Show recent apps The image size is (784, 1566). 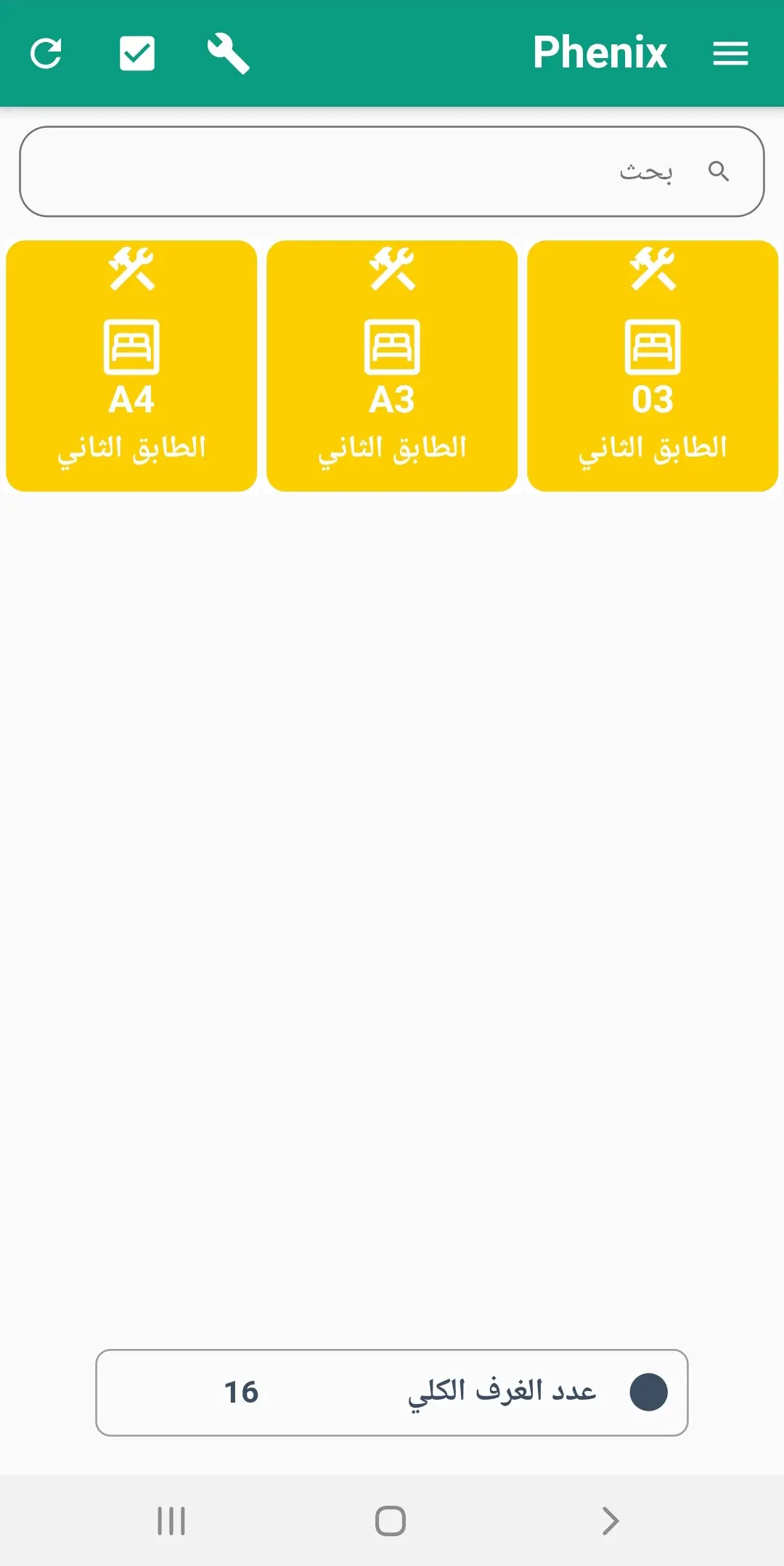(171, 1520)
